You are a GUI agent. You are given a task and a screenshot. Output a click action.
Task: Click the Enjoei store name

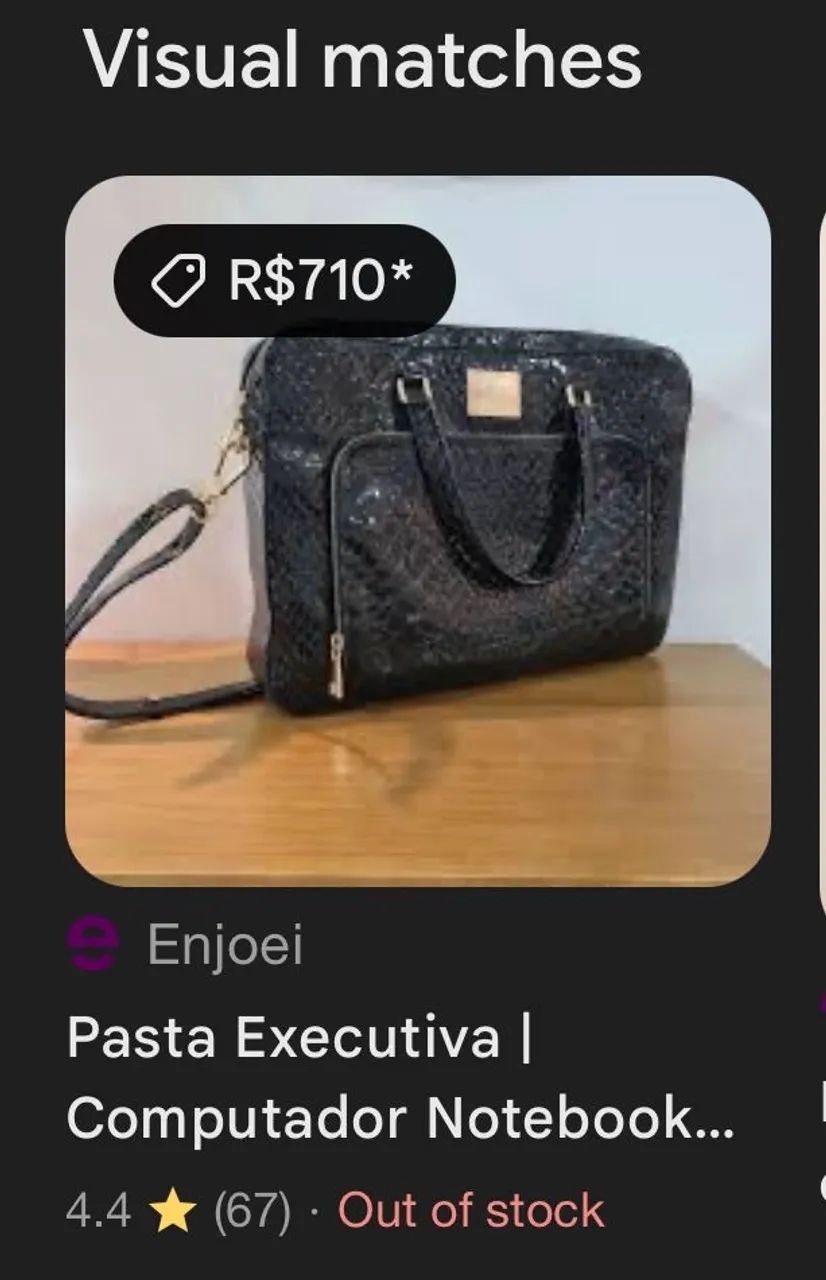[x=227, y=943]
